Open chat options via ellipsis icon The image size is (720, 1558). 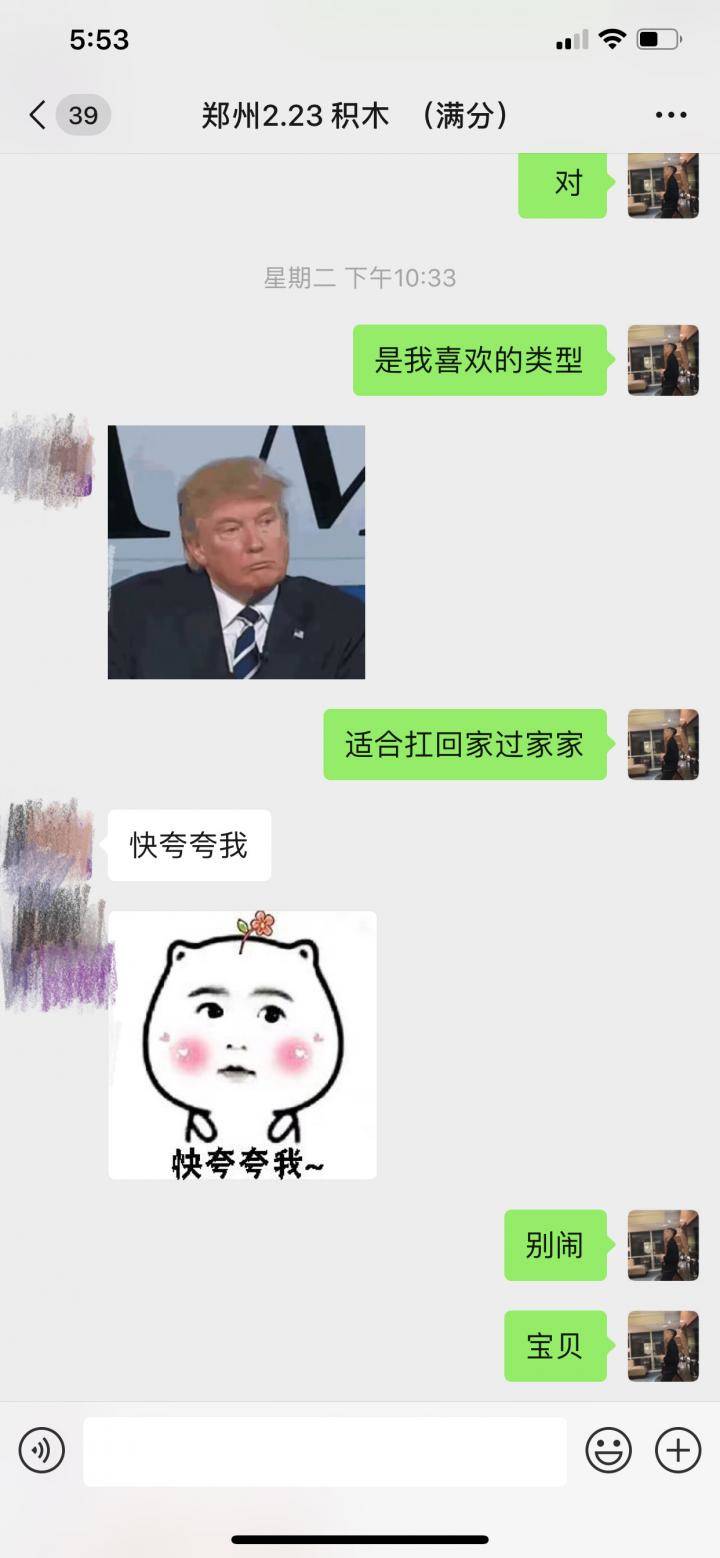click(x=668, y=115)
